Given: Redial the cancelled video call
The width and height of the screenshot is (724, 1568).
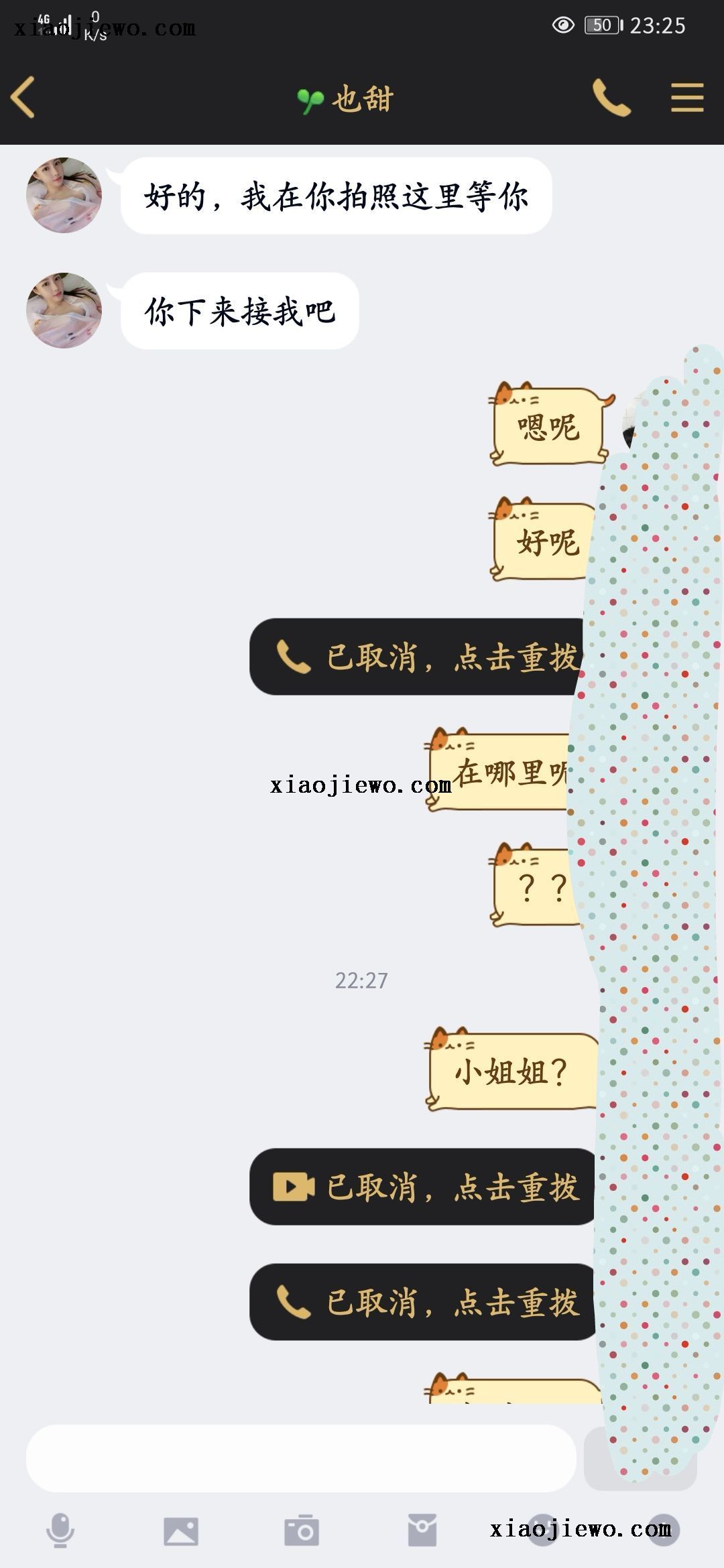Looking at the screenshot, I should click(x=422, y=1187).
